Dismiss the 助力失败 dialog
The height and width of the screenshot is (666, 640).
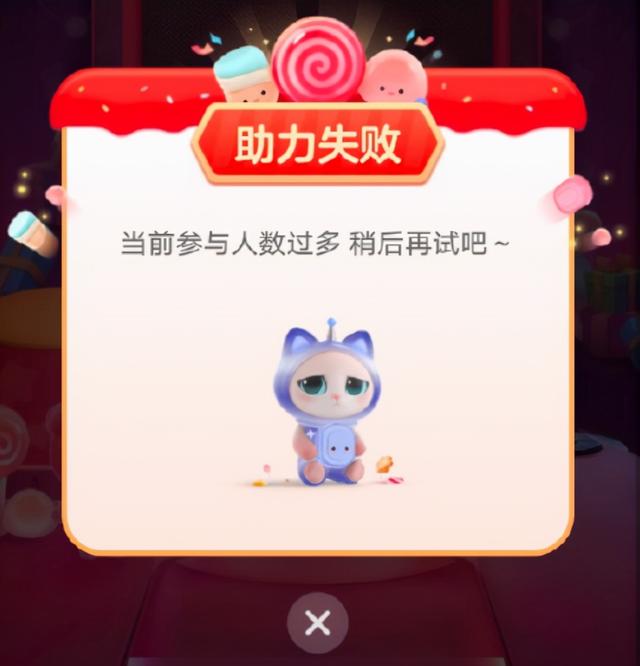tap(317, 624)
